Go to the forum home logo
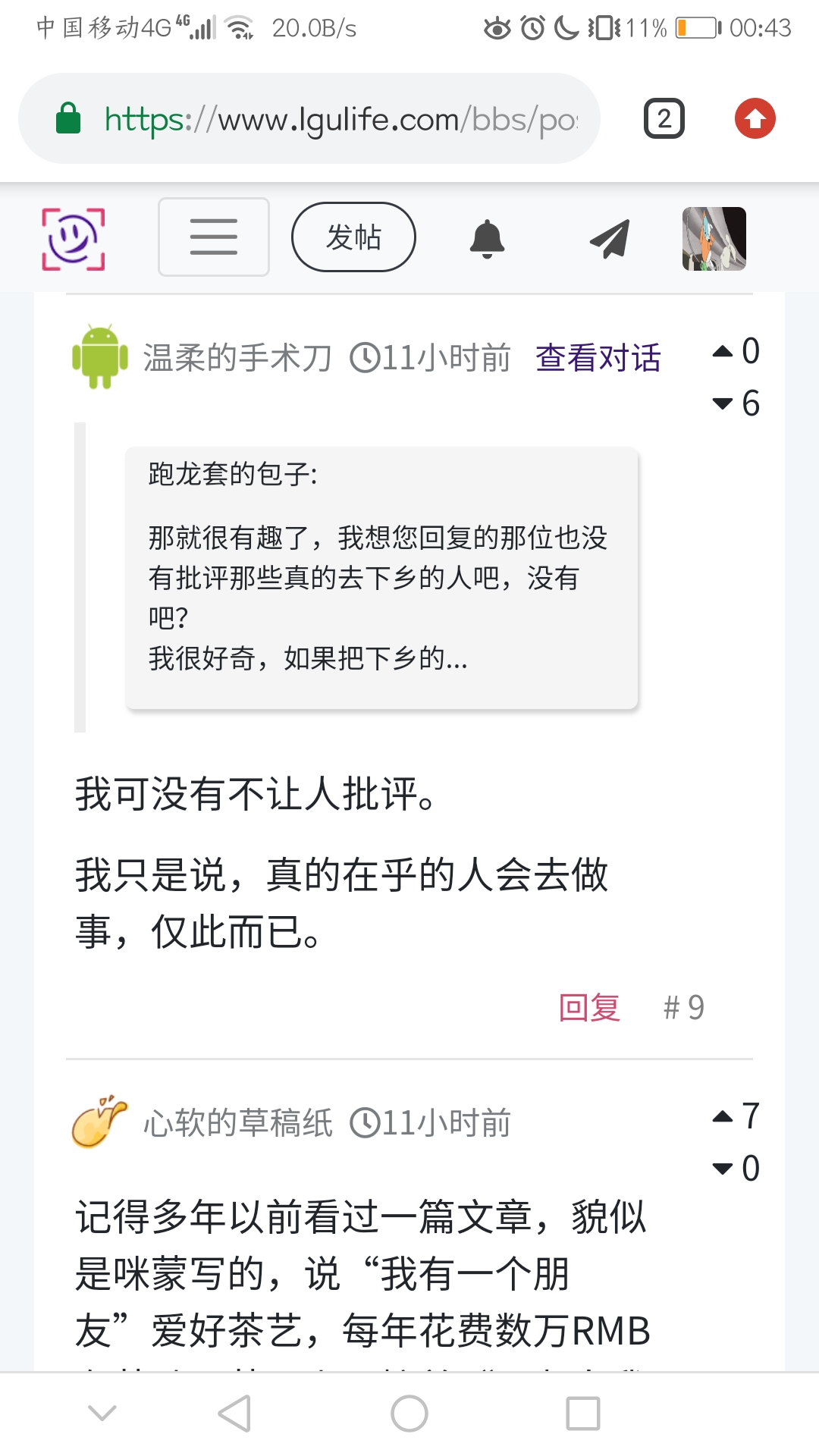Image resolution: width=819 pixels, height=1456 pixels. click(x=73, y=238)
